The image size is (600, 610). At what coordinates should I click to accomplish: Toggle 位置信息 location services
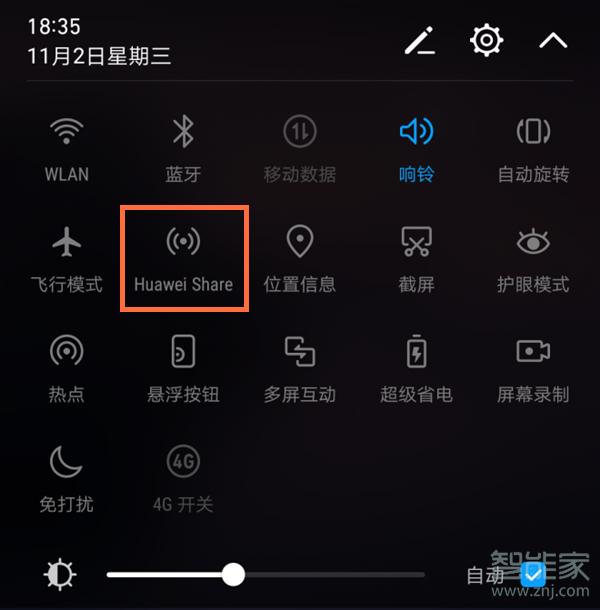pyautogui.click(x=300, y=242)
